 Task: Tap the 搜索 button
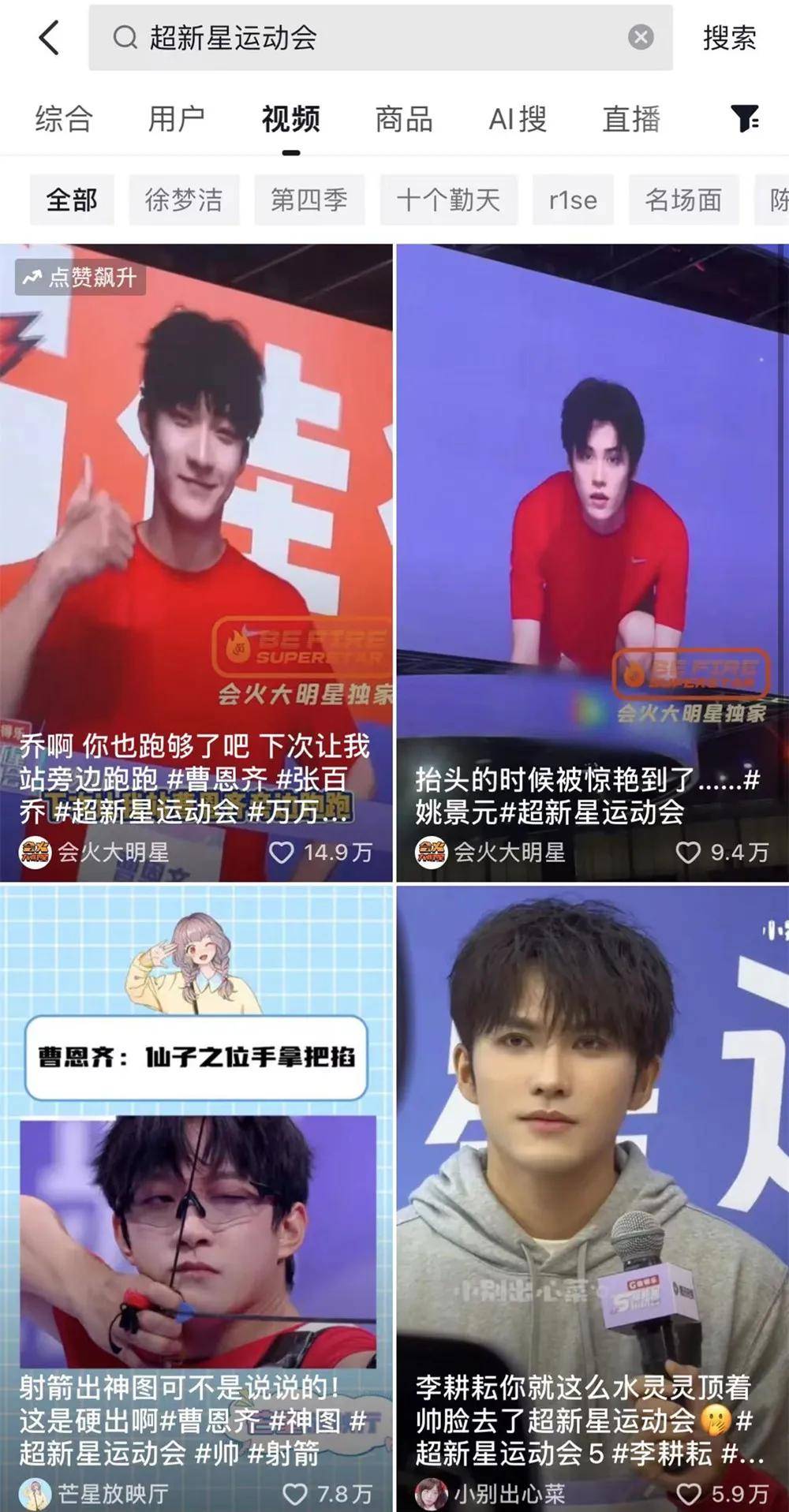point(729,38)
